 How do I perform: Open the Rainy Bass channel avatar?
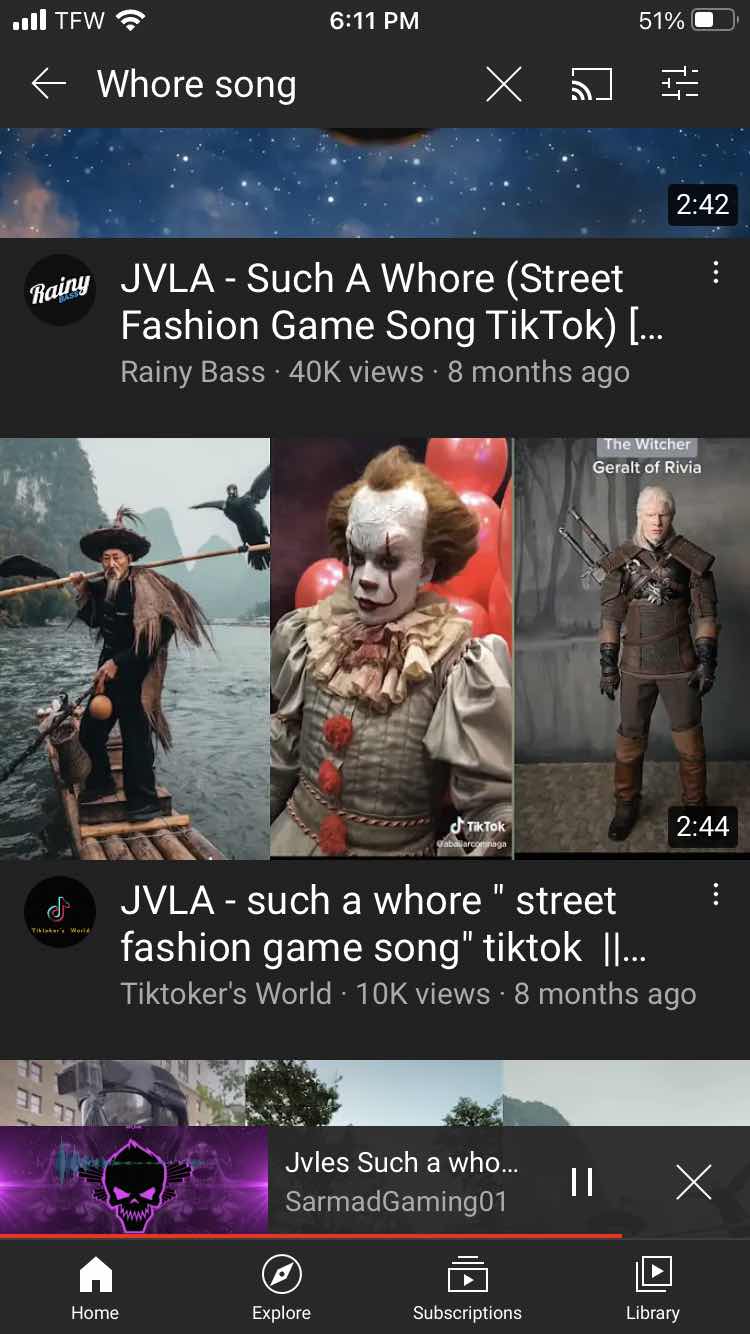click(60, 290)
